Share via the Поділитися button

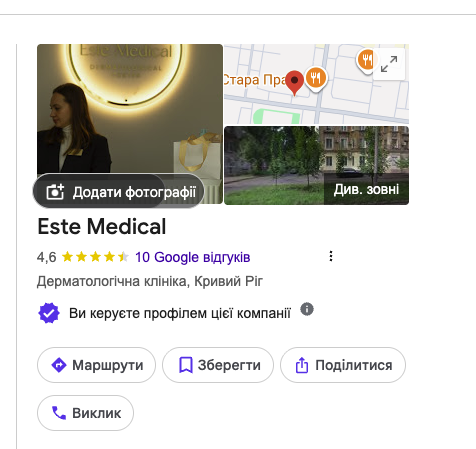[x=343, y=365]
